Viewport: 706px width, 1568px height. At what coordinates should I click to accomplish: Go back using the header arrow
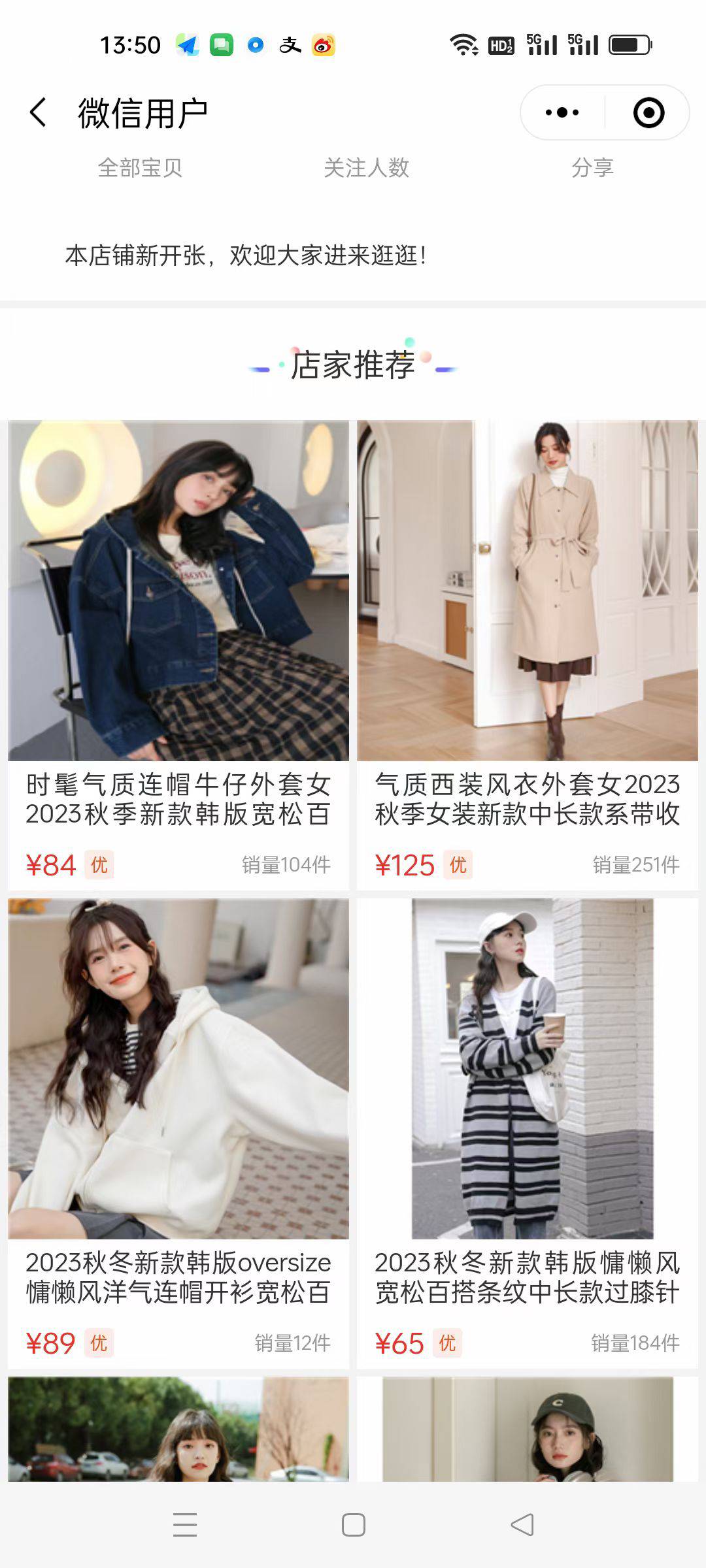click(x=38, y=112)
